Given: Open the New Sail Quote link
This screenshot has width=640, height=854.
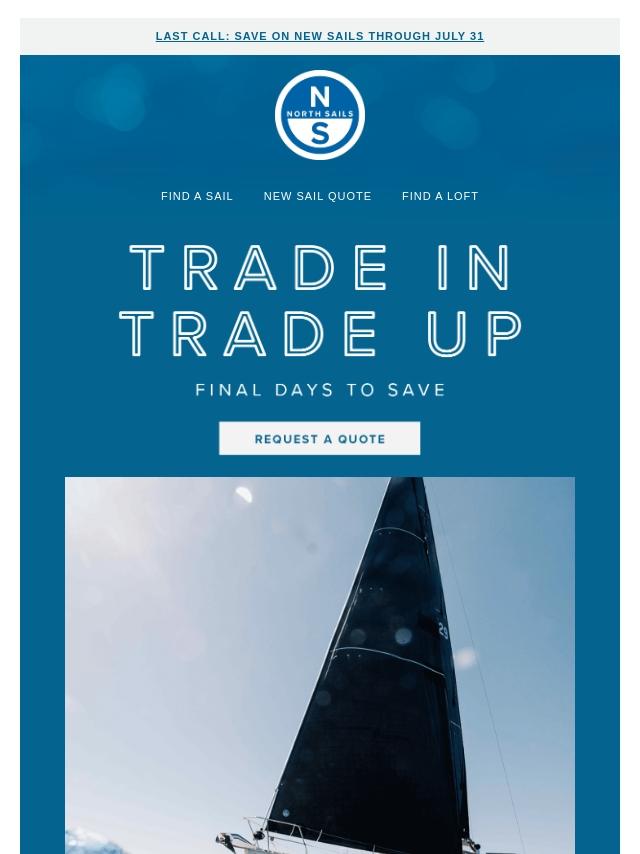Looking at the screenshot, I should [x=317, y=196].
